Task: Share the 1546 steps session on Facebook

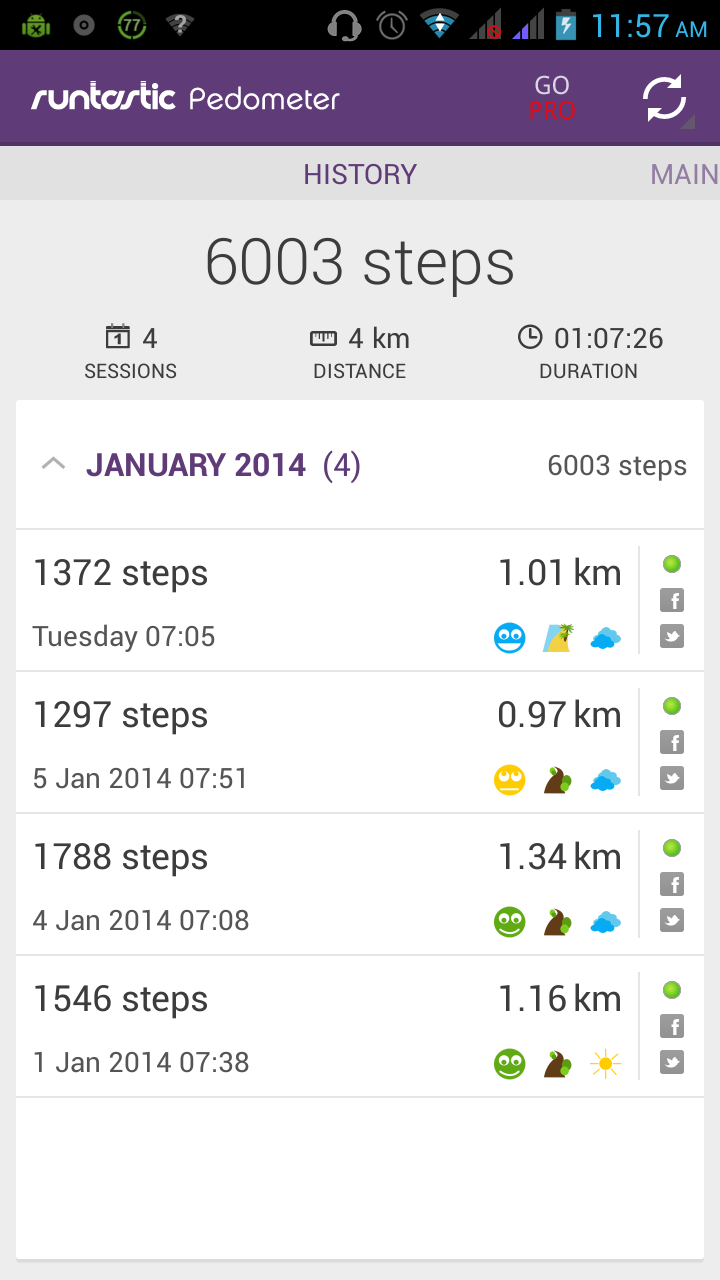Action: 672,1026
